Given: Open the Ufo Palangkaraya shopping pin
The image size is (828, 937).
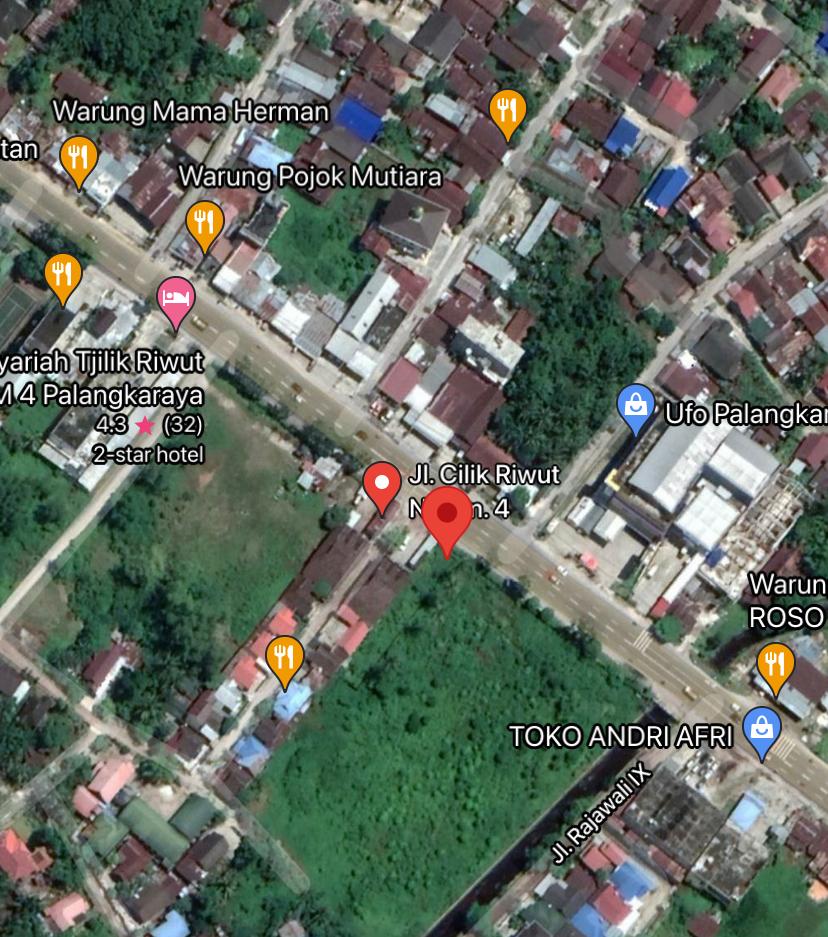Looking at the screenshot, I should pyautogui.click(x=637, y=407).
